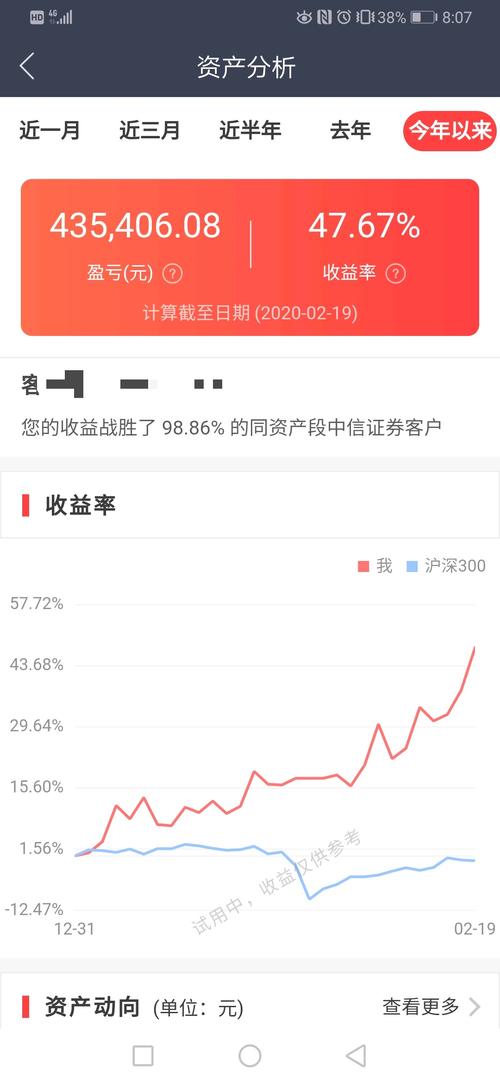Open the help icon next to 盈亏(元)
Image resolution: width=500 pixels, height=1083 pixels.
[173, 274]
